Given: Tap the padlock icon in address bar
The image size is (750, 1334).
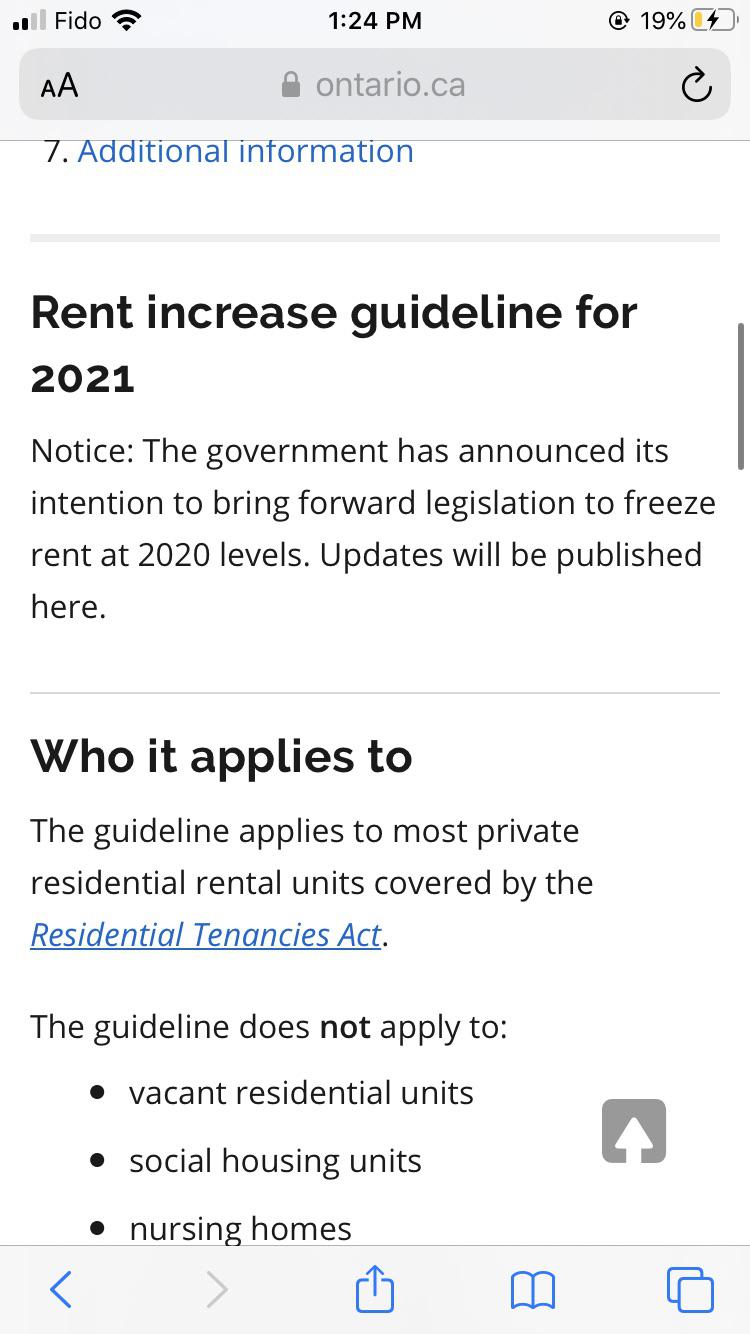Looking at the screenshot, I should tap(290, 85).
